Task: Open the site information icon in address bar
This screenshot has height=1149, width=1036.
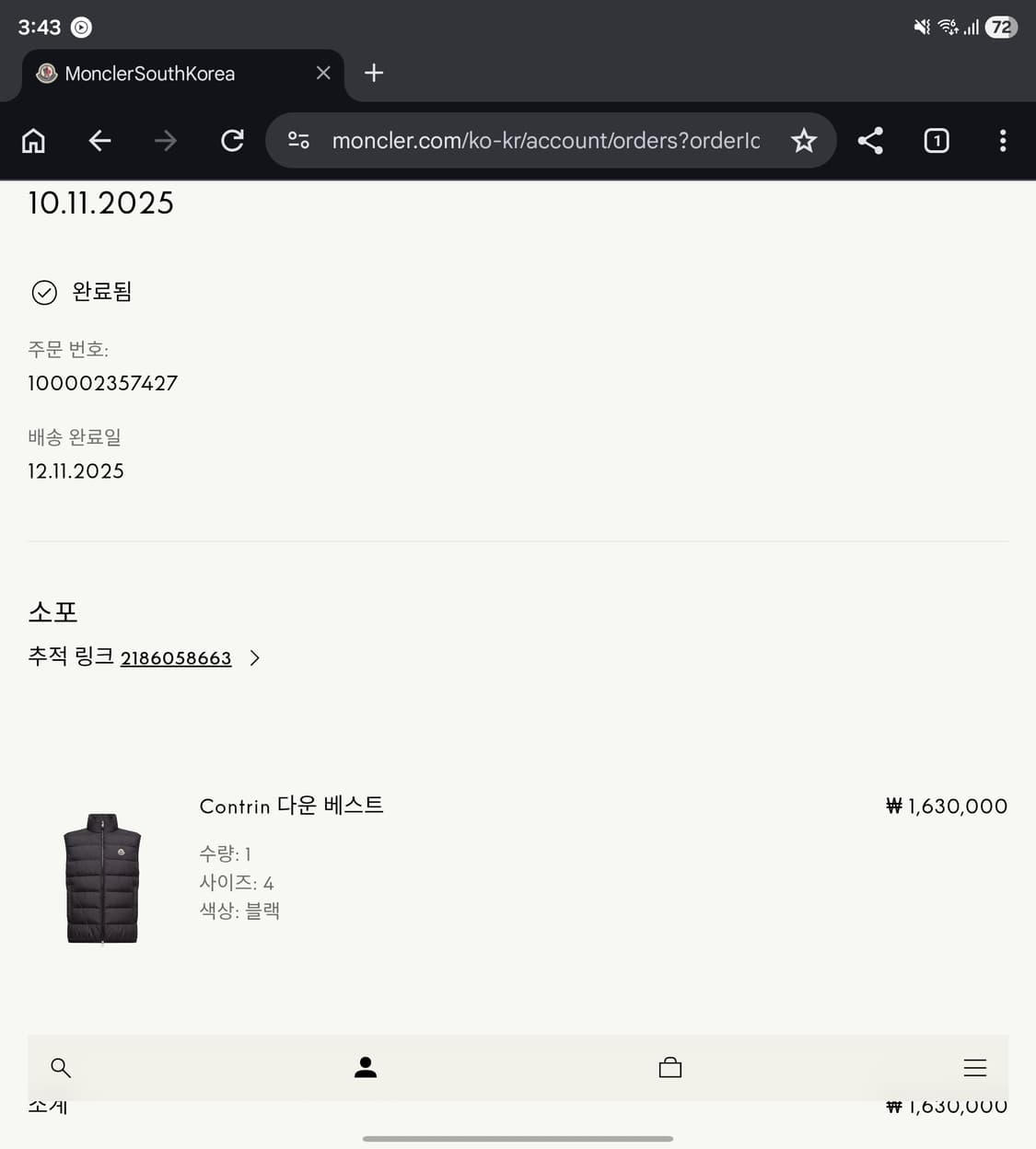Action: 297,140
